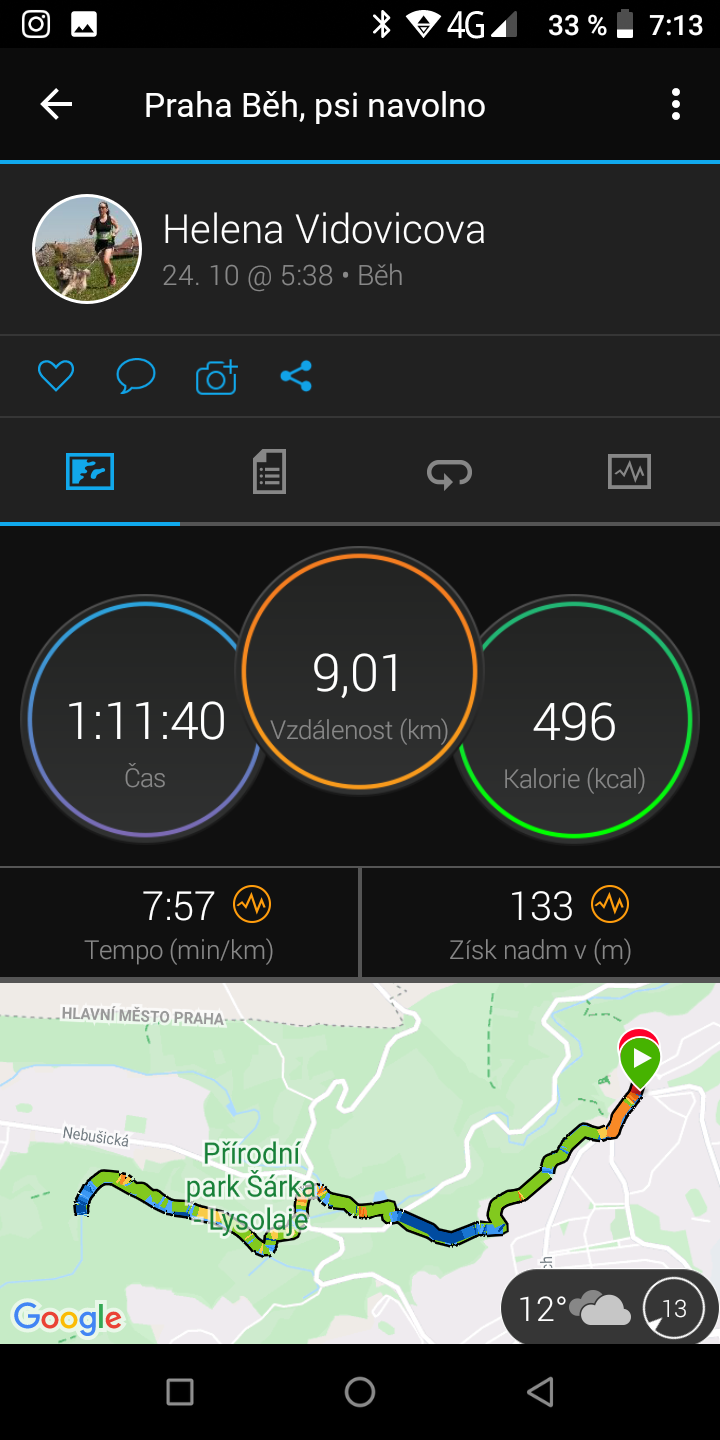Add a photo with the camera icon
Screen dimensions: 720x1440
(216, 376)
